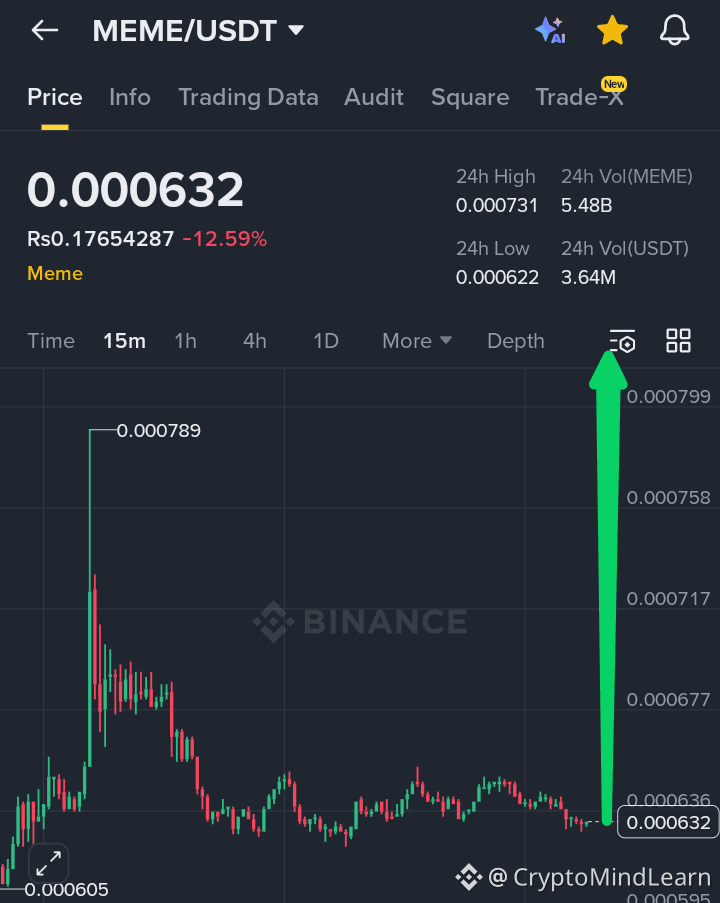The width and height of the screenshot is (720, 903).
Task: Select the 4h chart interval
Action: coord(254,341)
